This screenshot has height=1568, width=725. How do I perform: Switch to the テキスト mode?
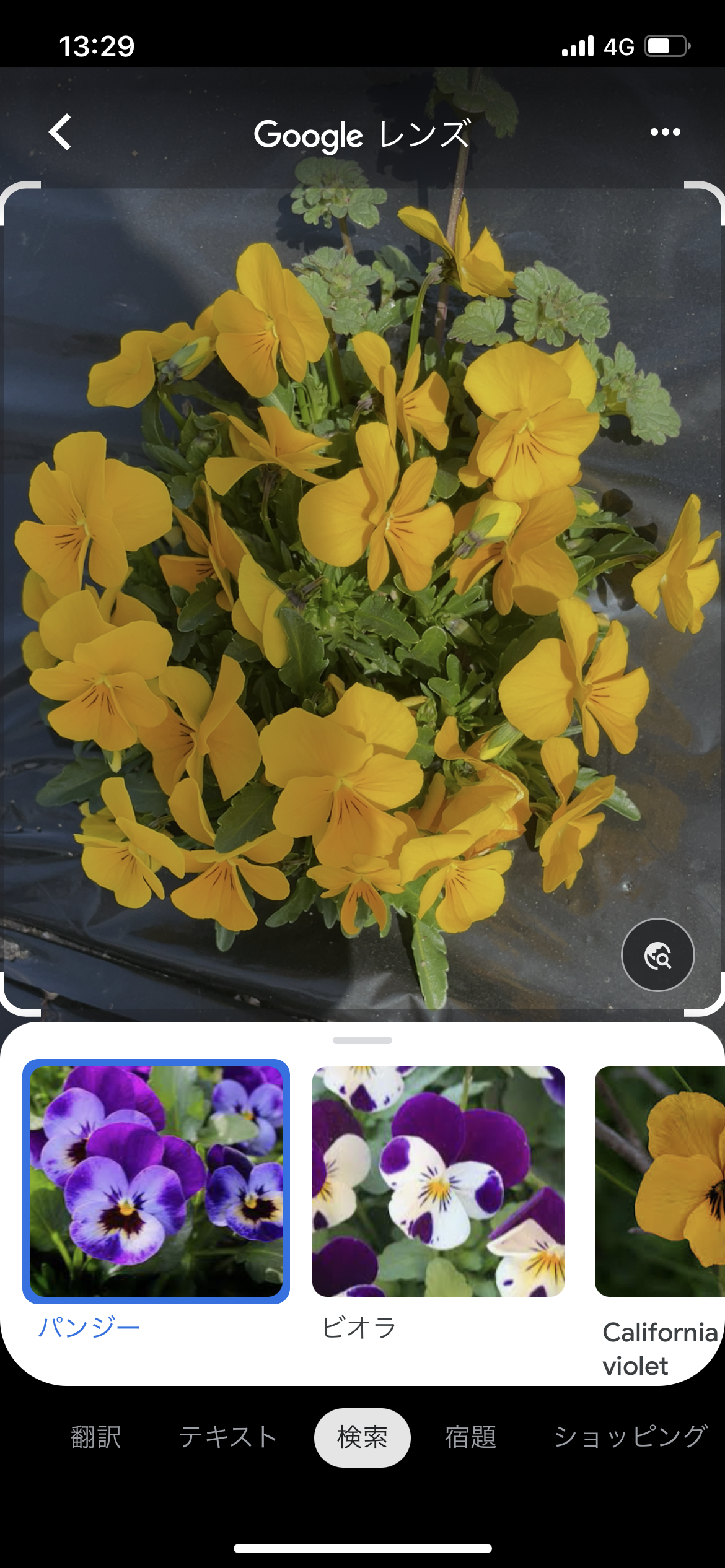tap(227, 1437)
